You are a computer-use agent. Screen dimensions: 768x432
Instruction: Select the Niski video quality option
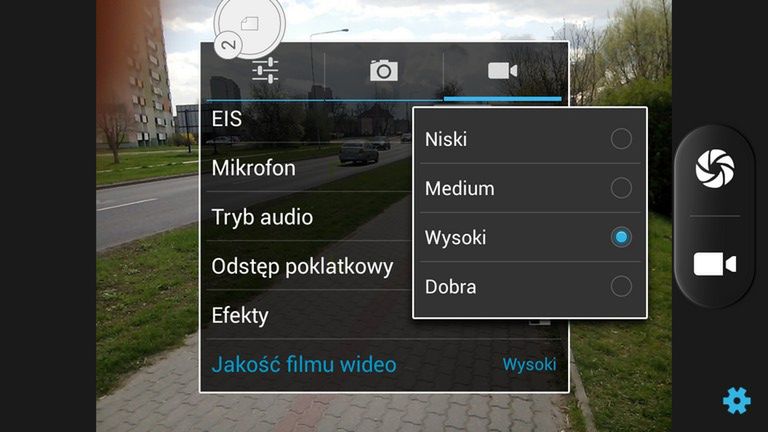(530, 139)
